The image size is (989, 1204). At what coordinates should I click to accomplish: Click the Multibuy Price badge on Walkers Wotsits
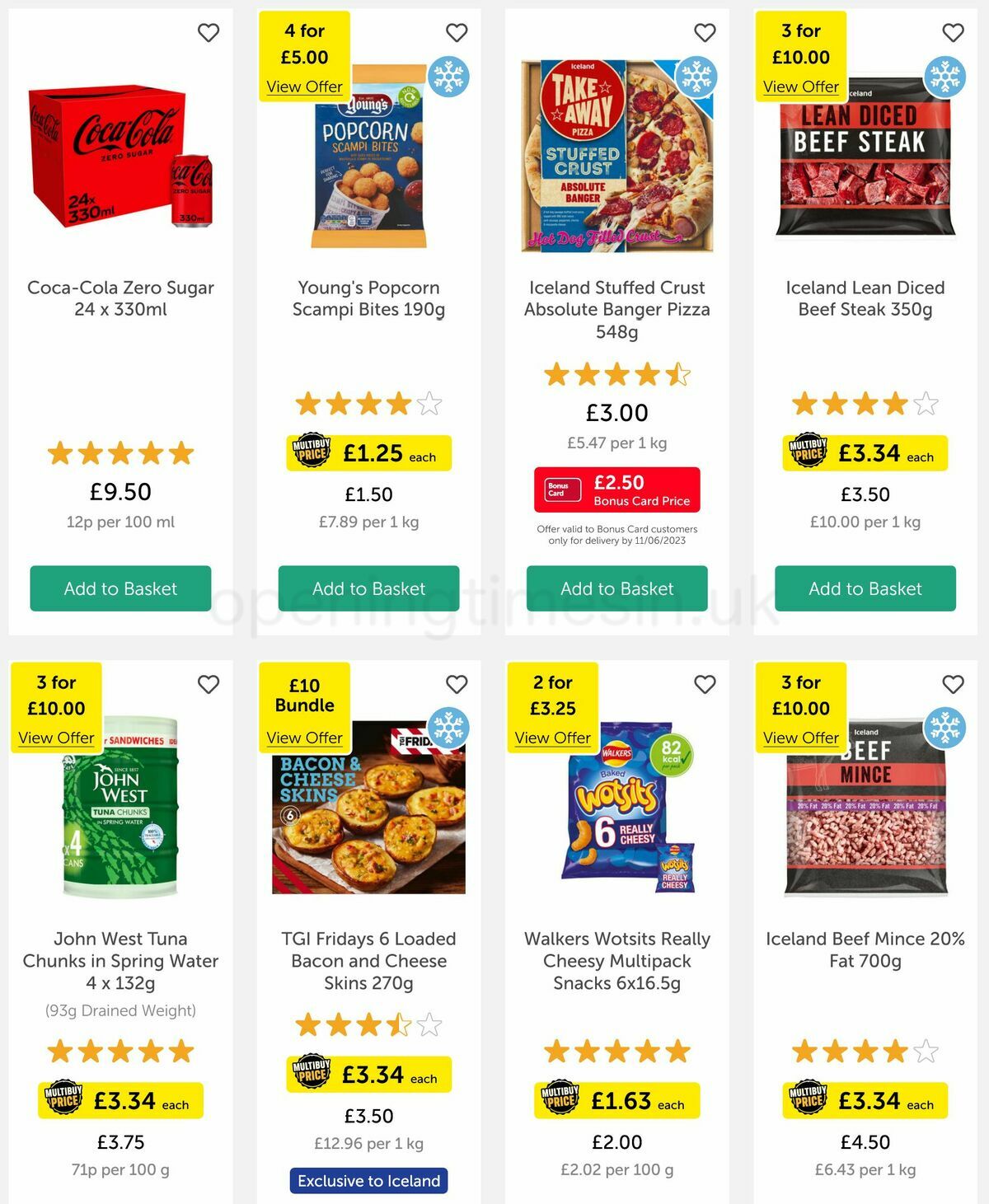point(560,1100)
